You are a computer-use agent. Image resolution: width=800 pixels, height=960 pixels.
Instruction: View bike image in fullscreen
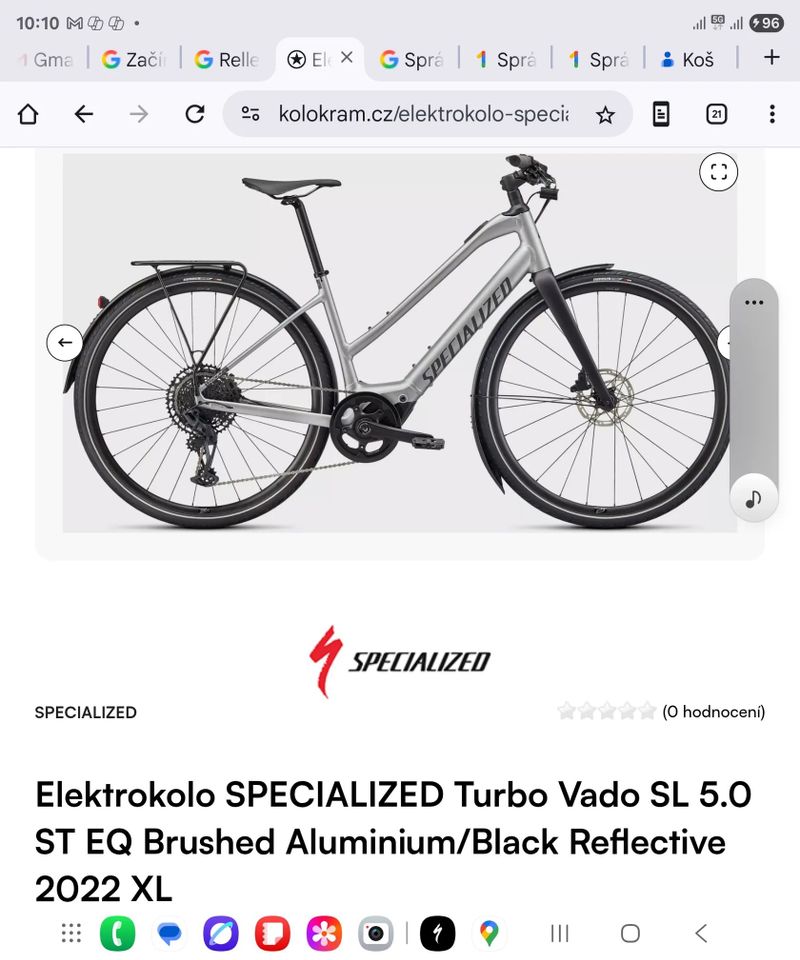pyautogui.click(x=718, y=171)
